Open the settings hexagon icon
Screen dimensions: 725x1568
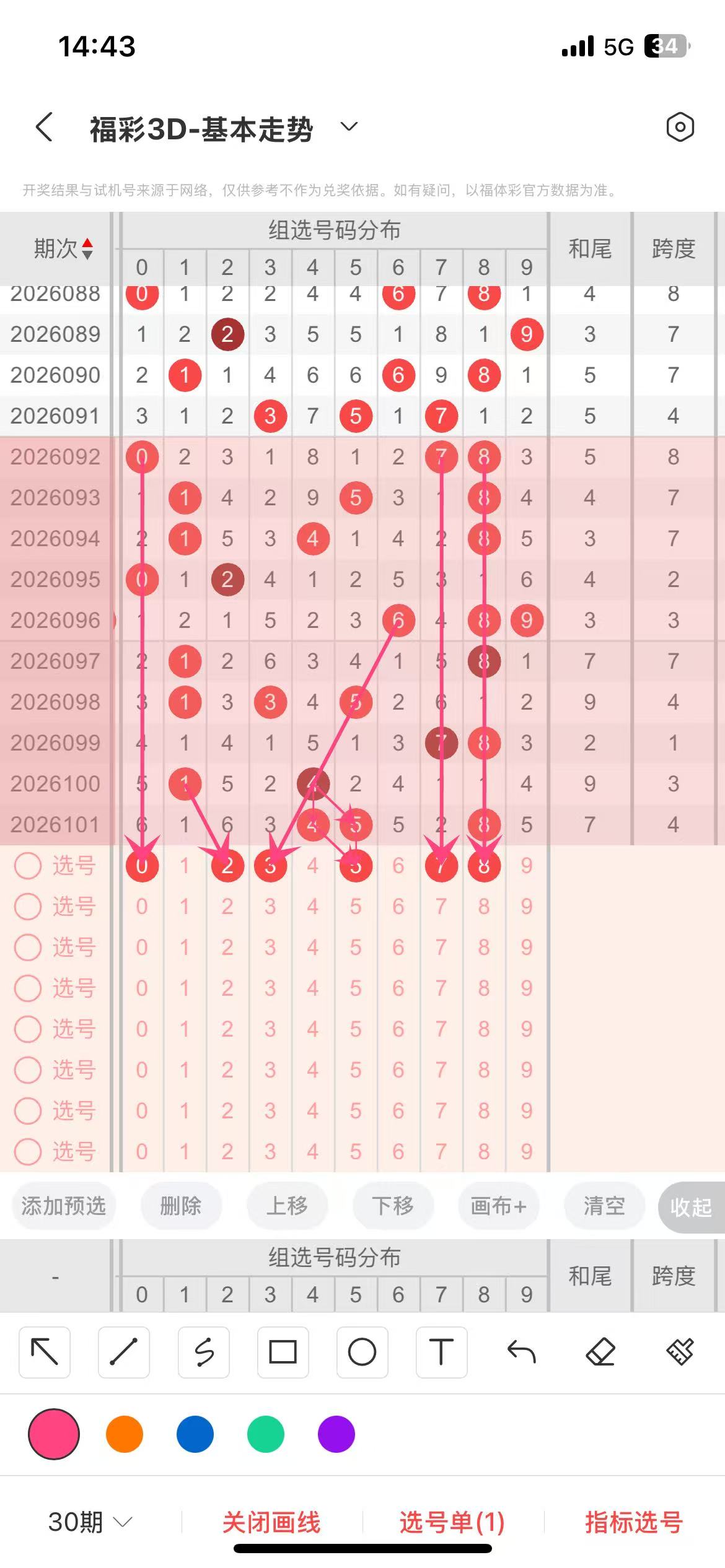click(680, 128)
